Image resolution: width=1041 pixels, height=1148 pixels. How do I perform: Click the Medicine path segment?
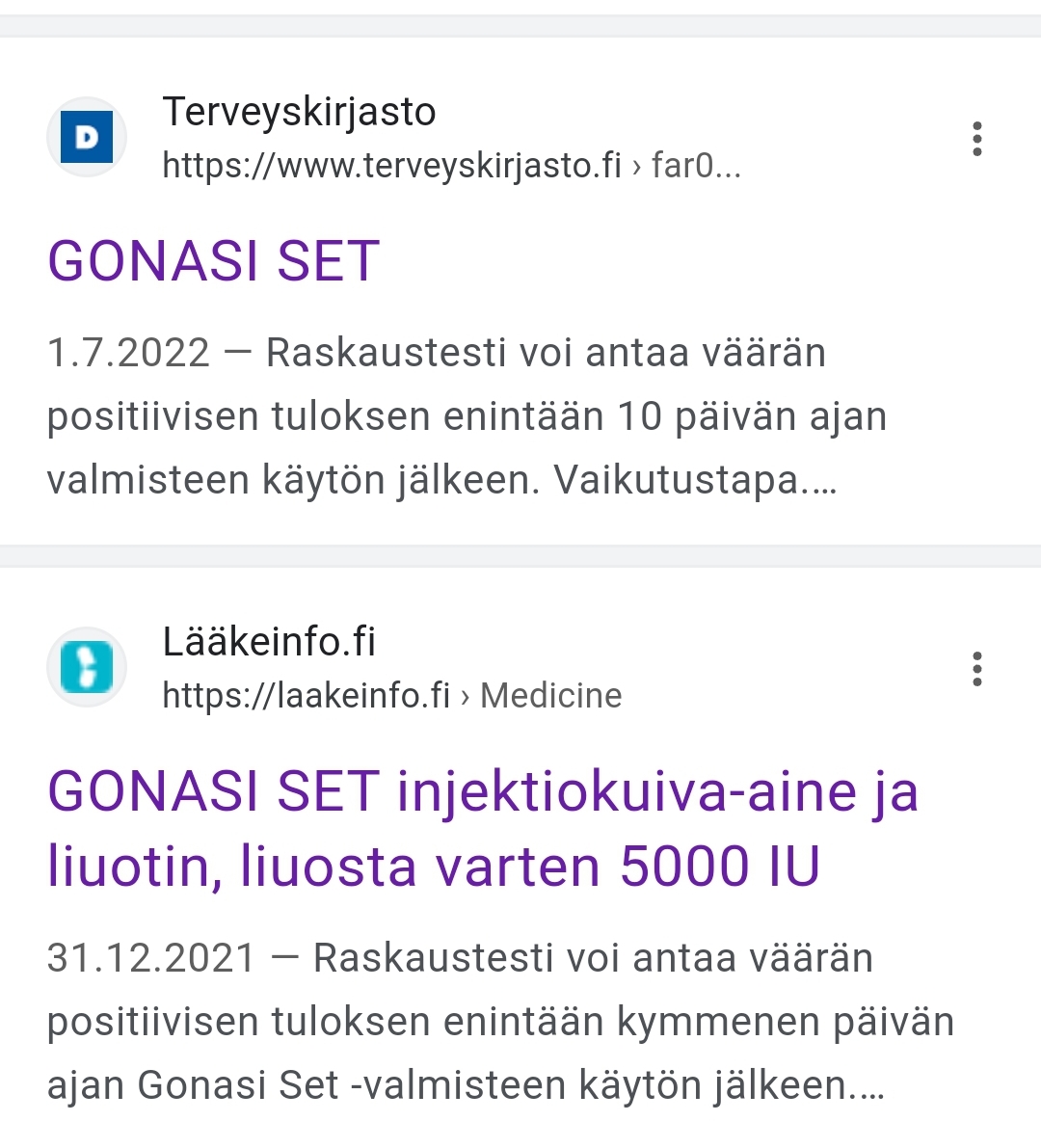tap(551, 695)
